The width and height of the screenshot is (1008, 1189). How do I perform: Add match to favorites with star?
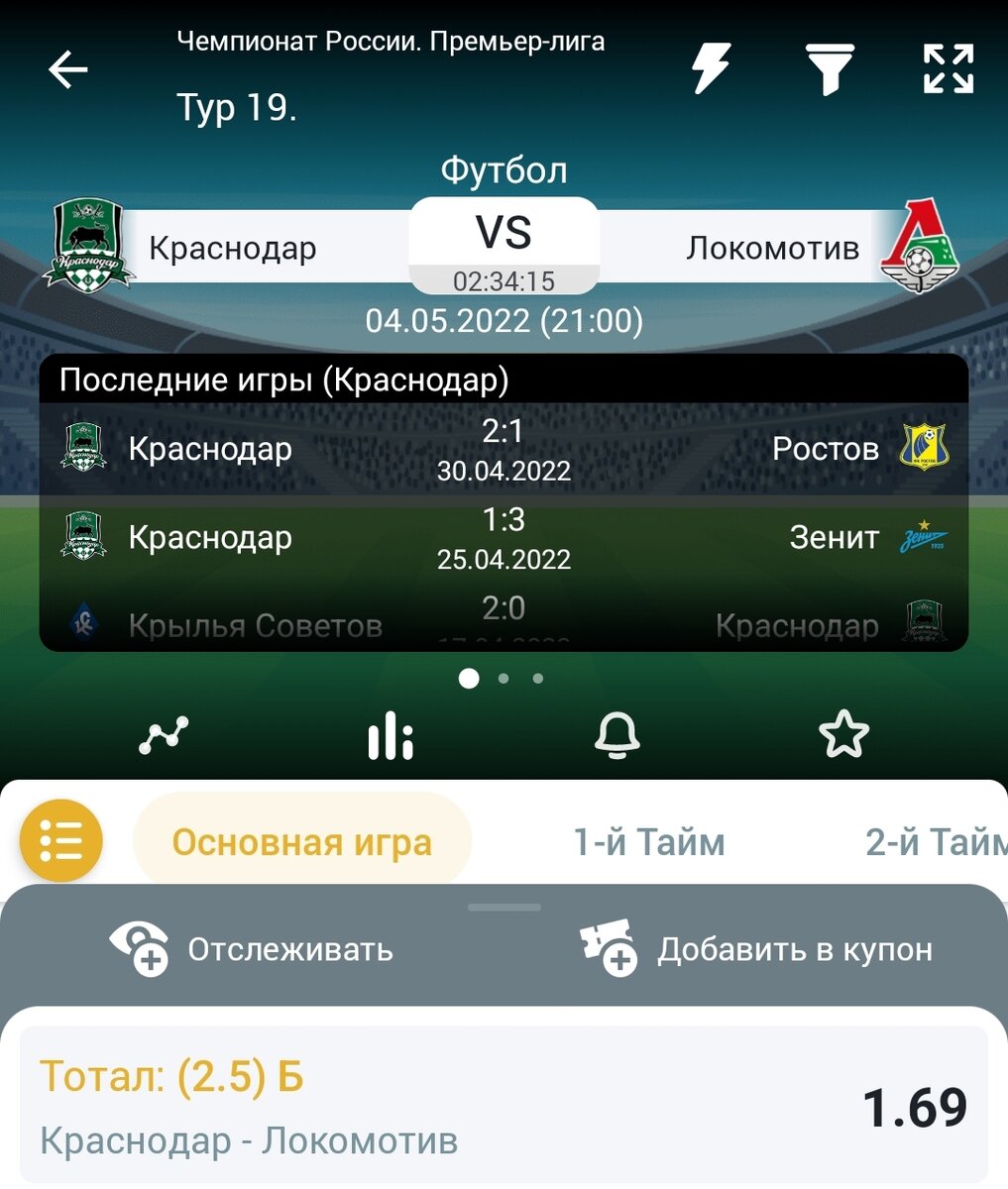(843, 735)
